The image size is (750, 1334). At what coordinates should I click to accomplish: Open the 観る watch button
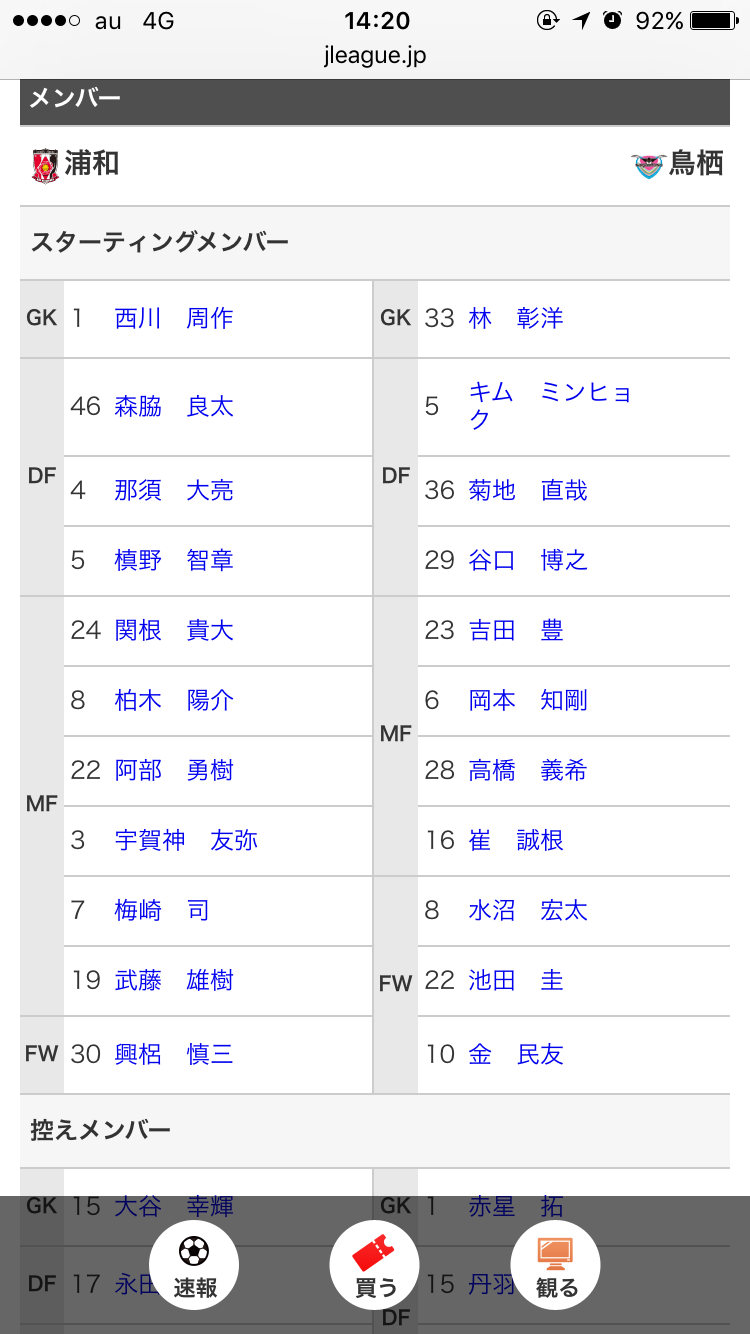click(555, 1265)
